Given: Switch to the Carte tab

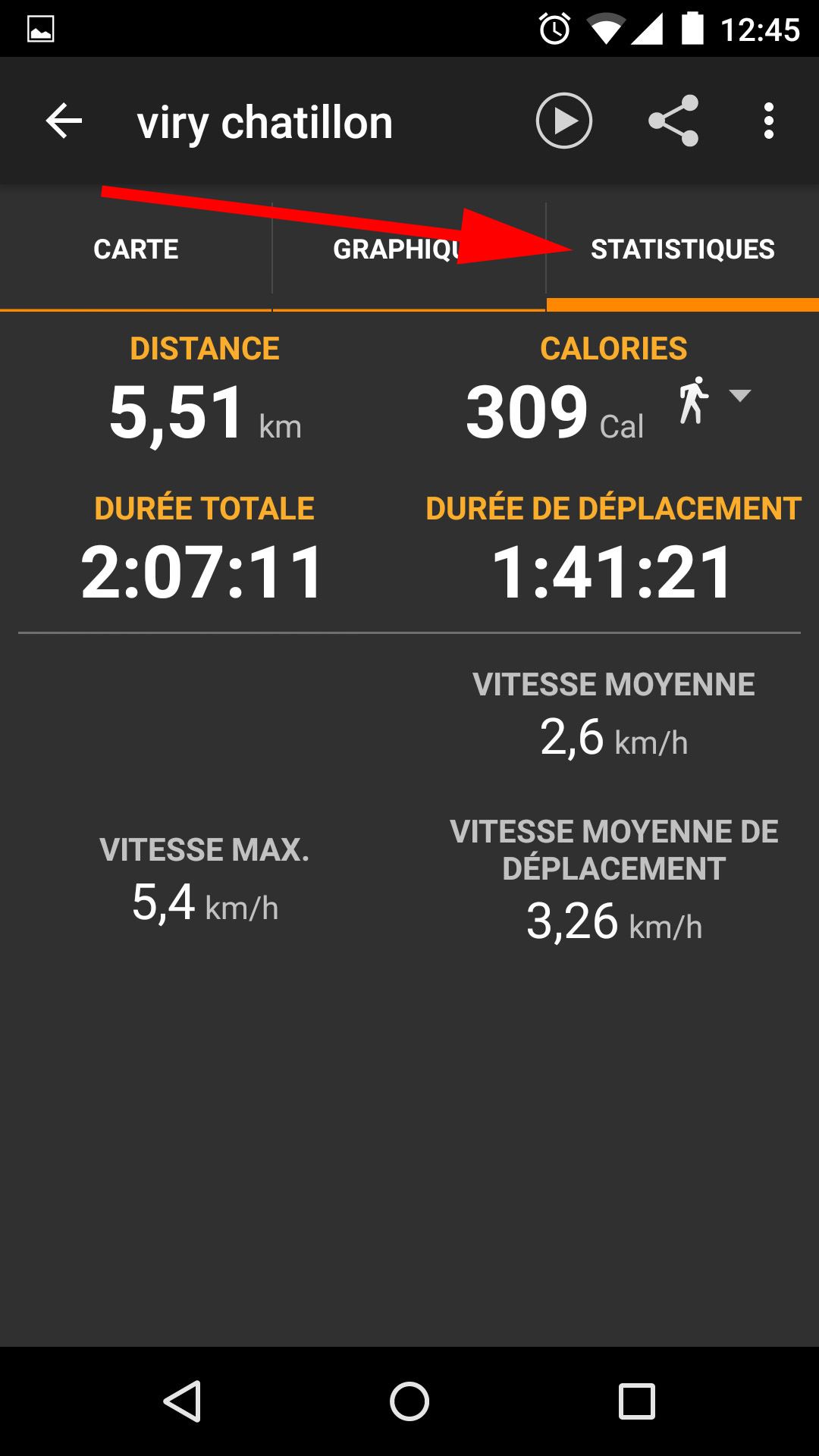Looking at the screenshot, I should 136,249.
